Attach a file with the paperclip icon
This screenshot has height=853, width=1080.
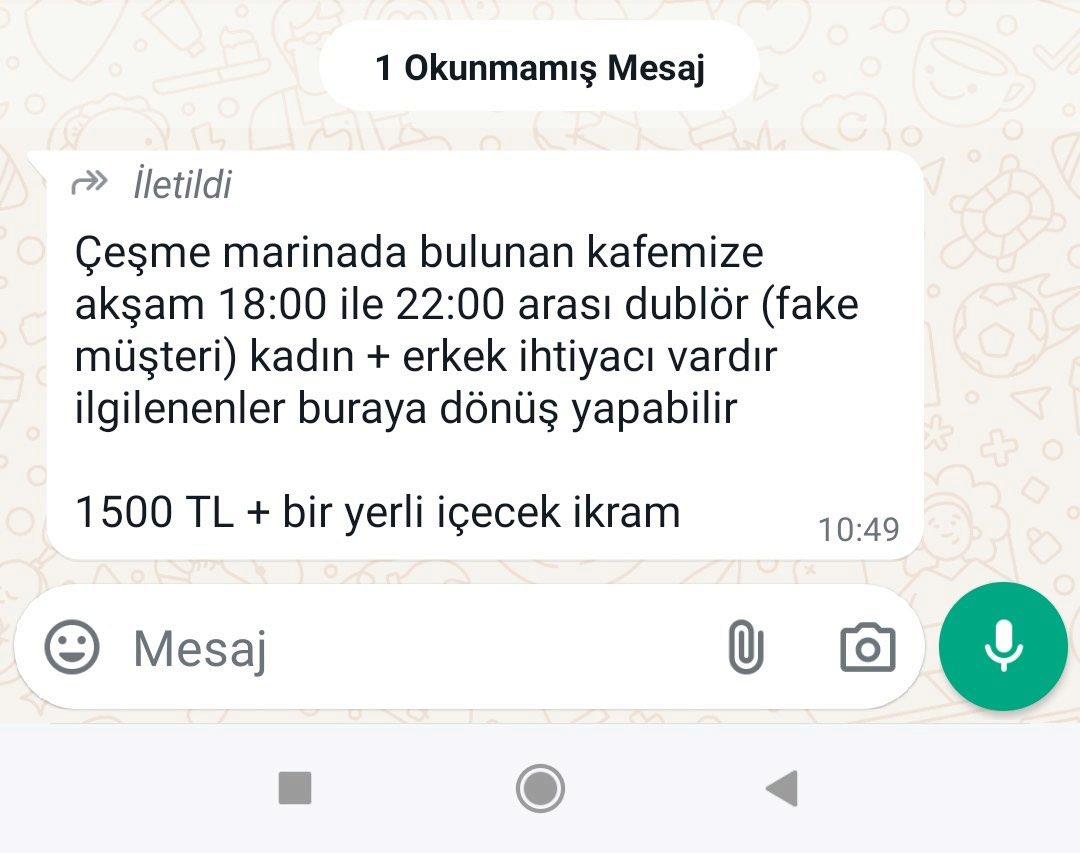click(745, 648)
